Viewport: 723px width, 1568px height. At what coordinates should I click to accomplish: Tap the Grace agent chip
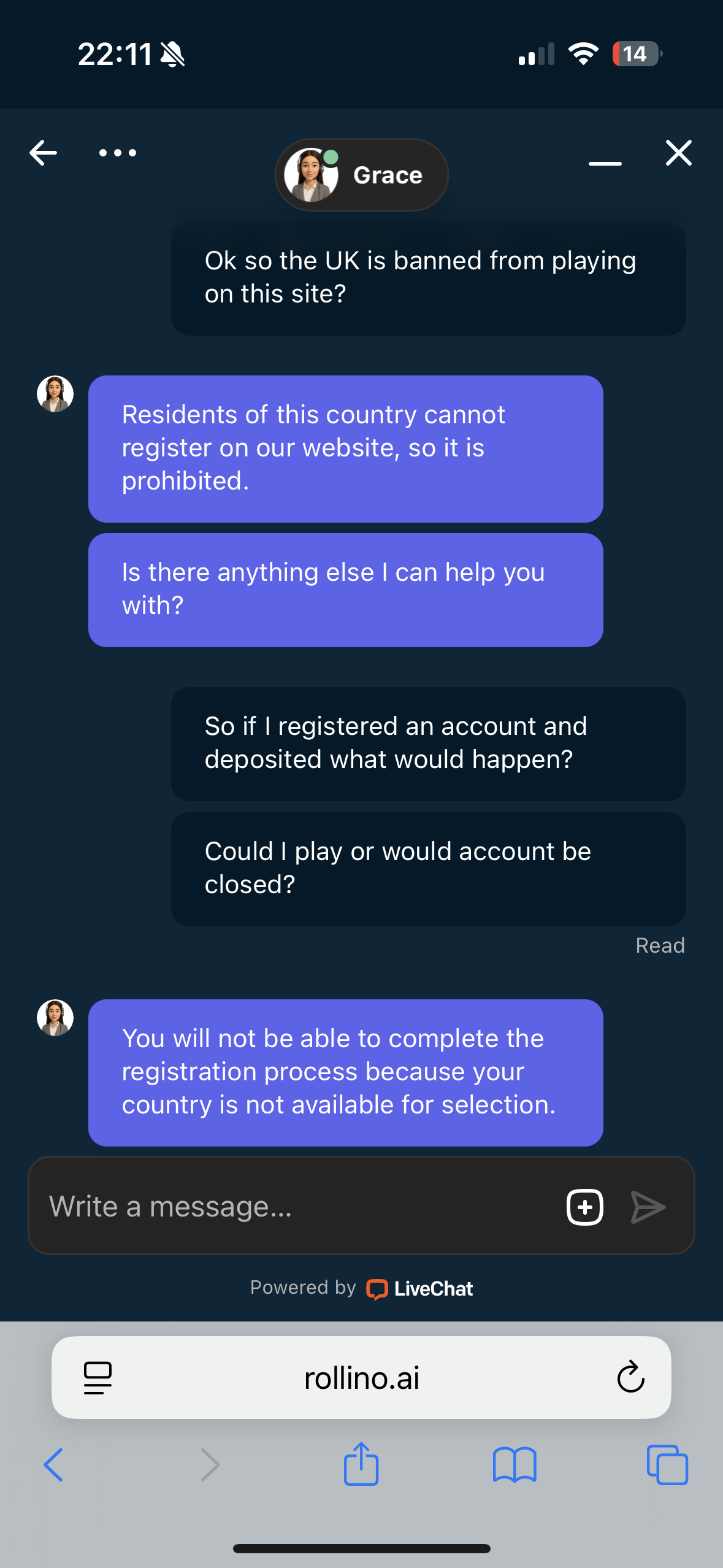coord(361,175)
